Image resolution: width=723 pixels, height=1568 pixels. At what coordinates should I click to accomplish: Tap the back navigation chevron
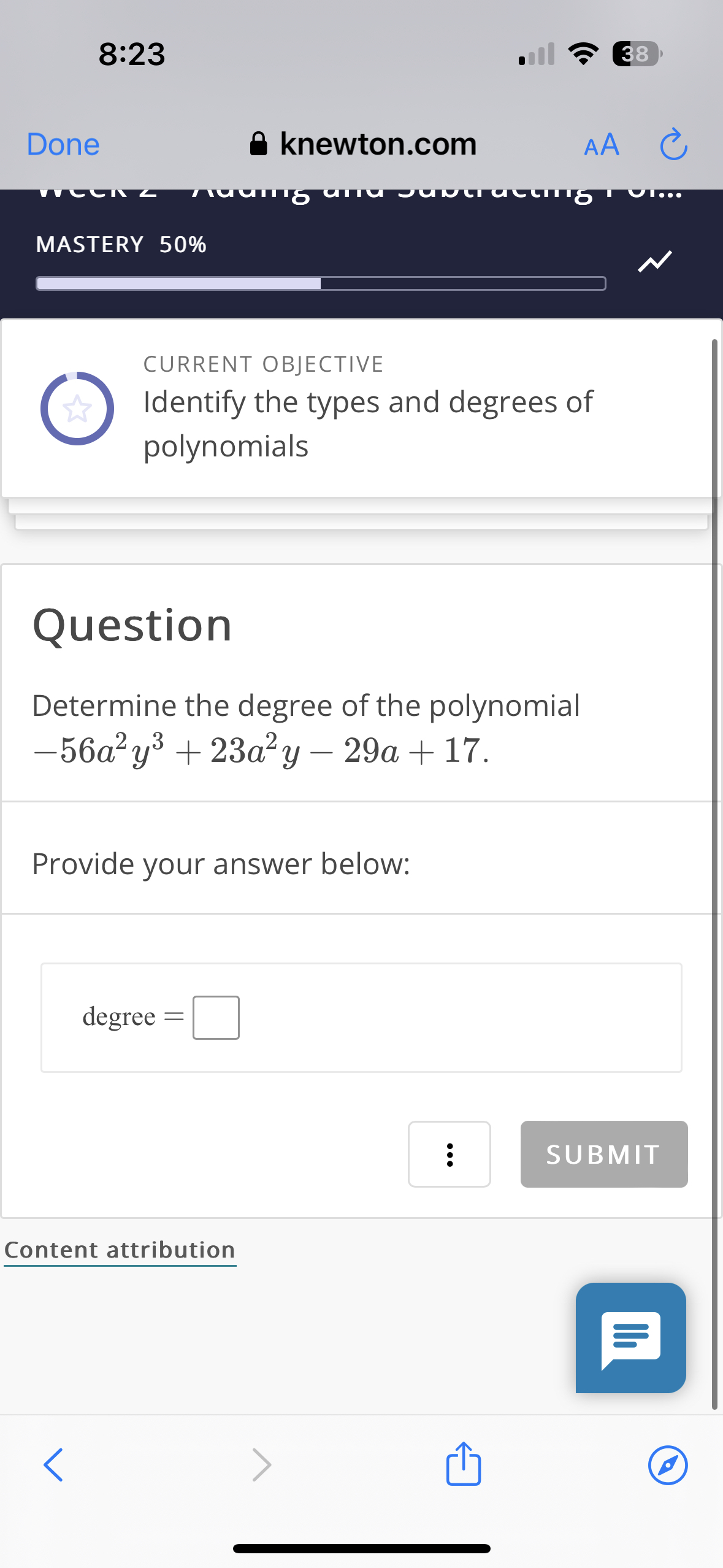(53, 1465)
